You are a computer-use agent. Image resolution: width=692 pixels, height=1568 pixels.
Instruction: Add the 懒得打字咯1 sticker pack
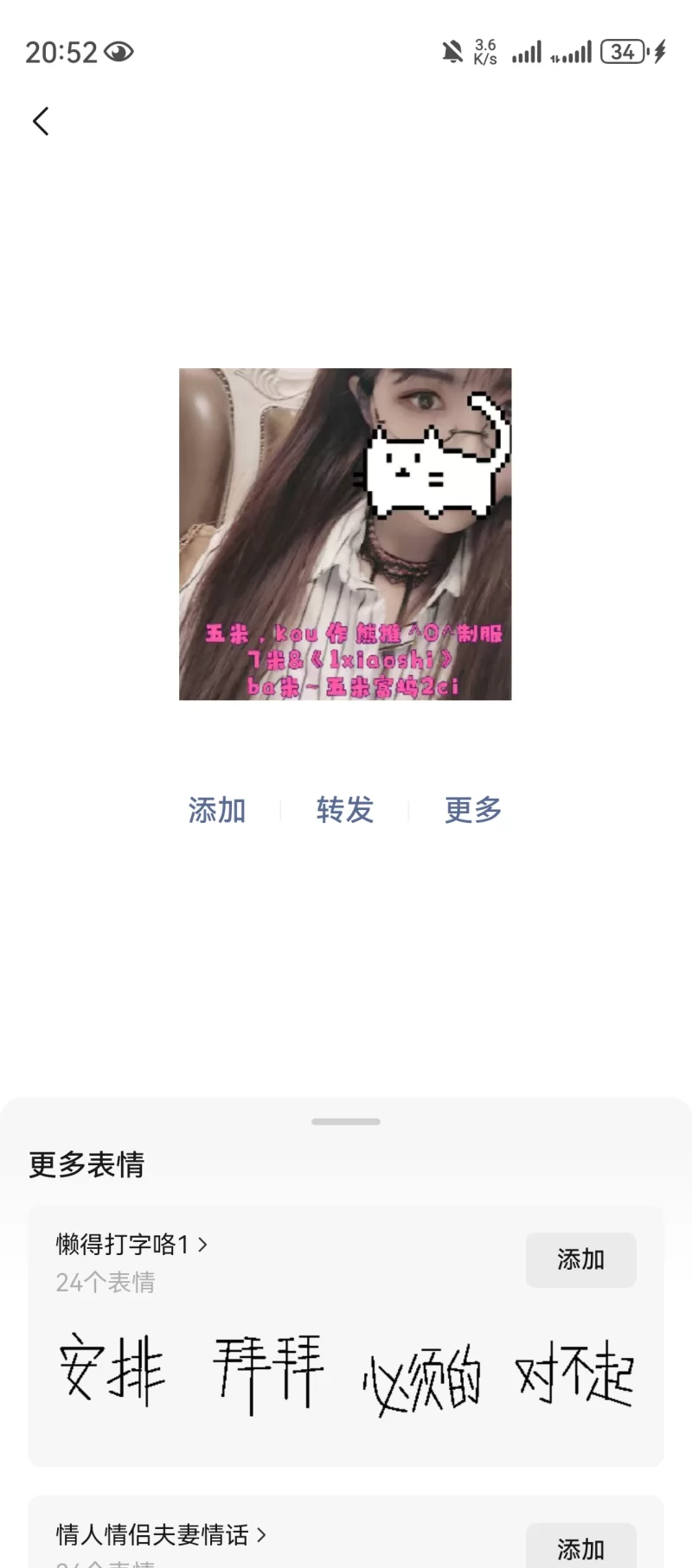click(580, 1259)
